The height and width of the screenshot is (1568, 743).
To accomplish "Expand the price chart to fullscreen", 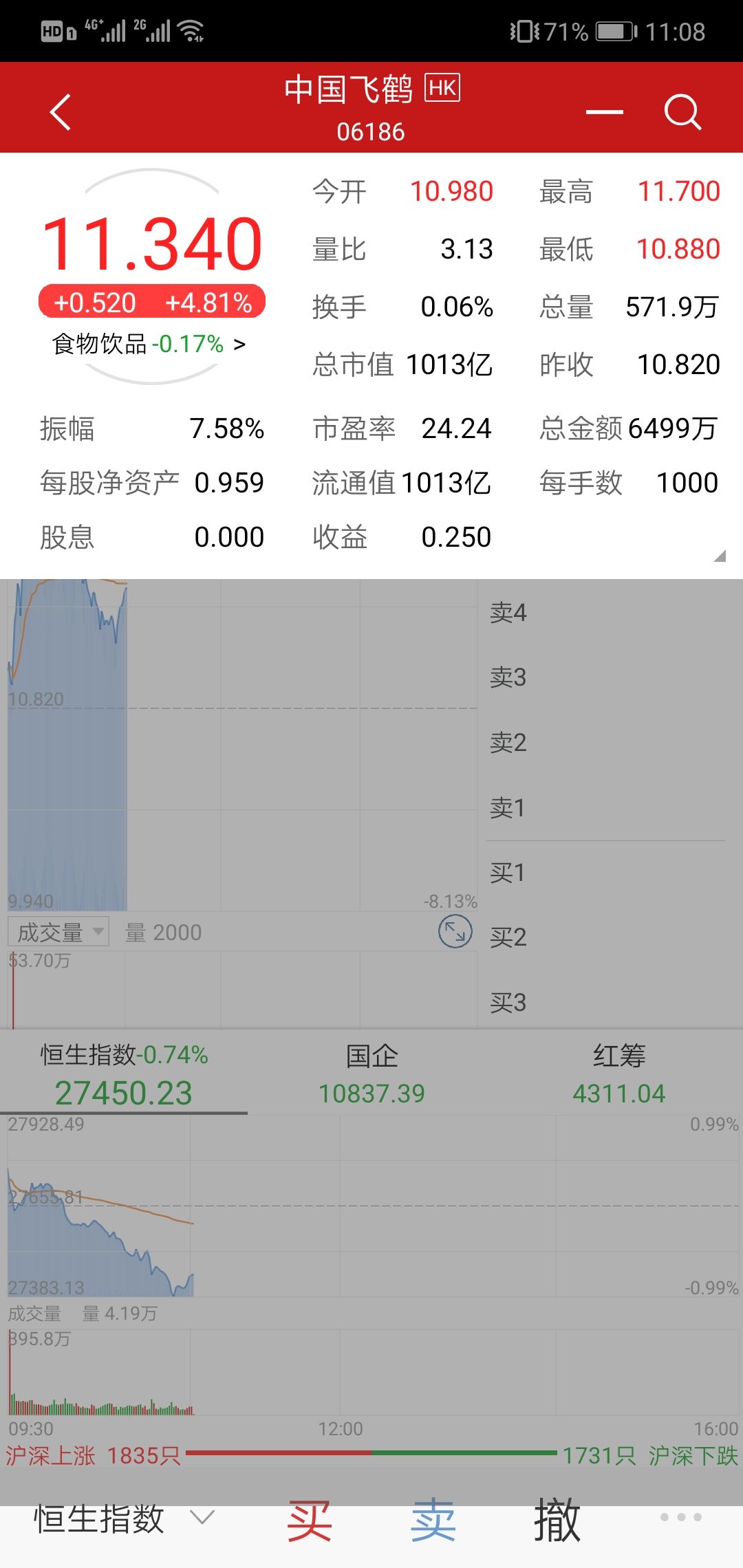I will (x=455, y=932).
